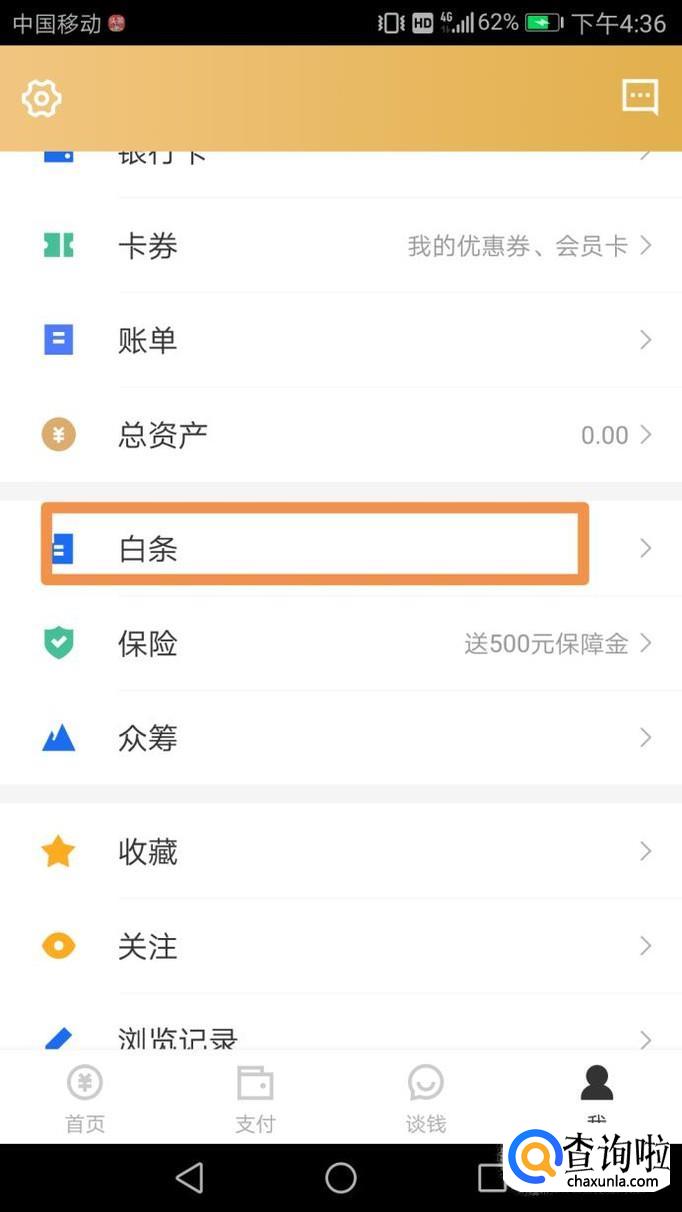Open the messages icon
Viewport: 682px width, 1212px height.
[640, 97]
